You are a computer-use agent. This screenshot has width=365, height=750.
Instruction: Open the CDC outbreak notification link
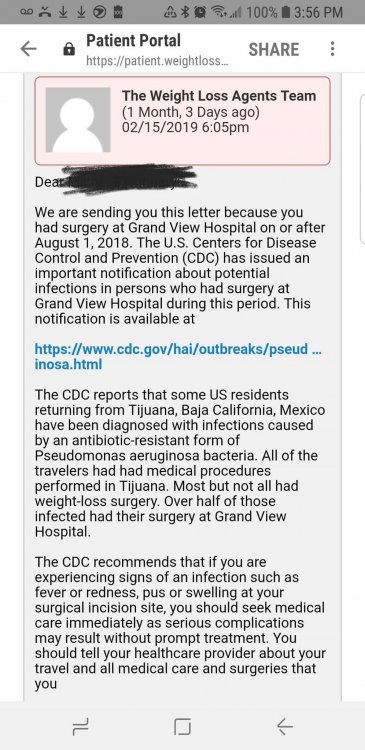(178, 357)
